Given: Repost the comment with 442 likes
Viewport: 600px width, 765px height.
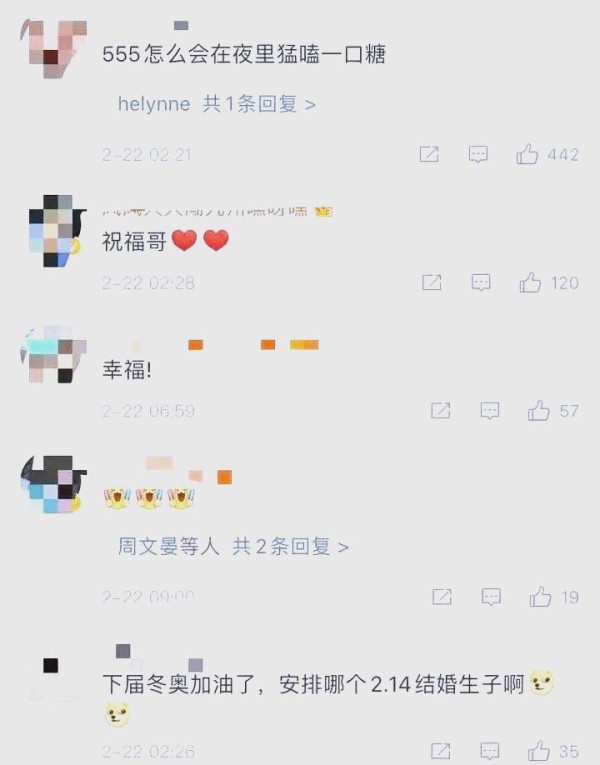Looking at the screenshot, I should (429, 155).
